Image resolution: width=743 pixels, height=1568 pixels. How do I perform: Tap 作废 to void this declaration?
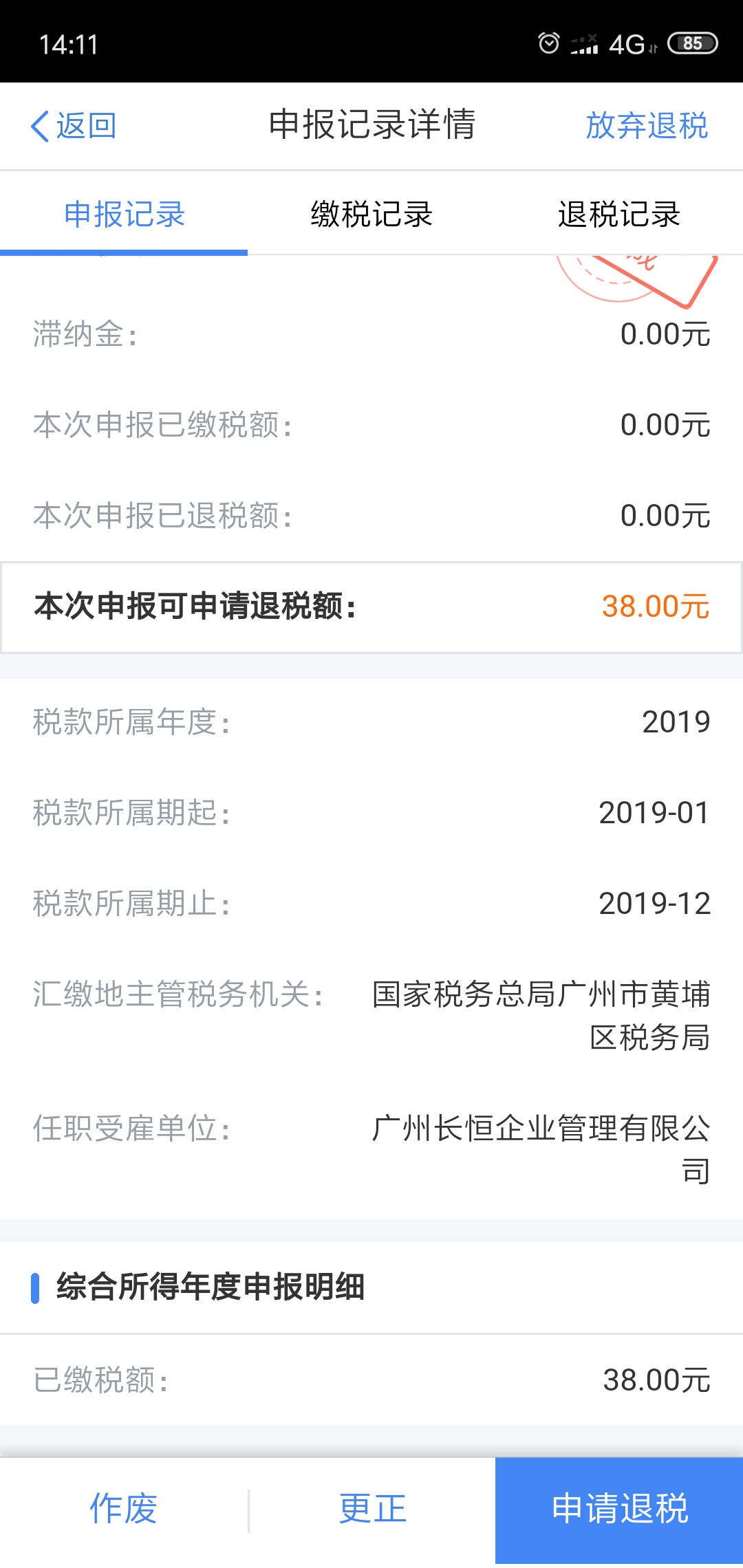[124, 1509]
